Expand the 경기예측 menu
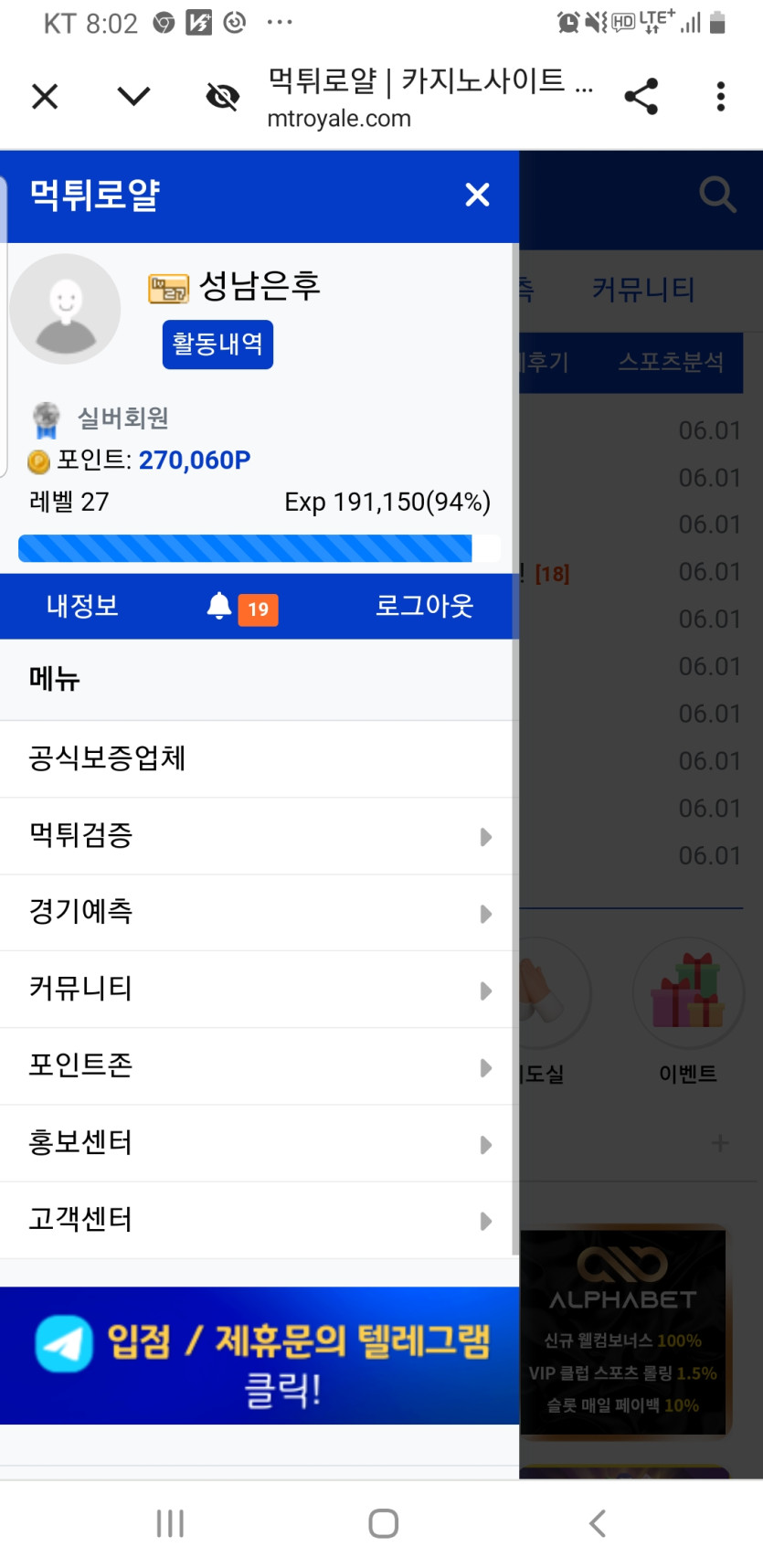Image resolution: width=763 pixels, height=1568 pixels. (x=256, y=913)
